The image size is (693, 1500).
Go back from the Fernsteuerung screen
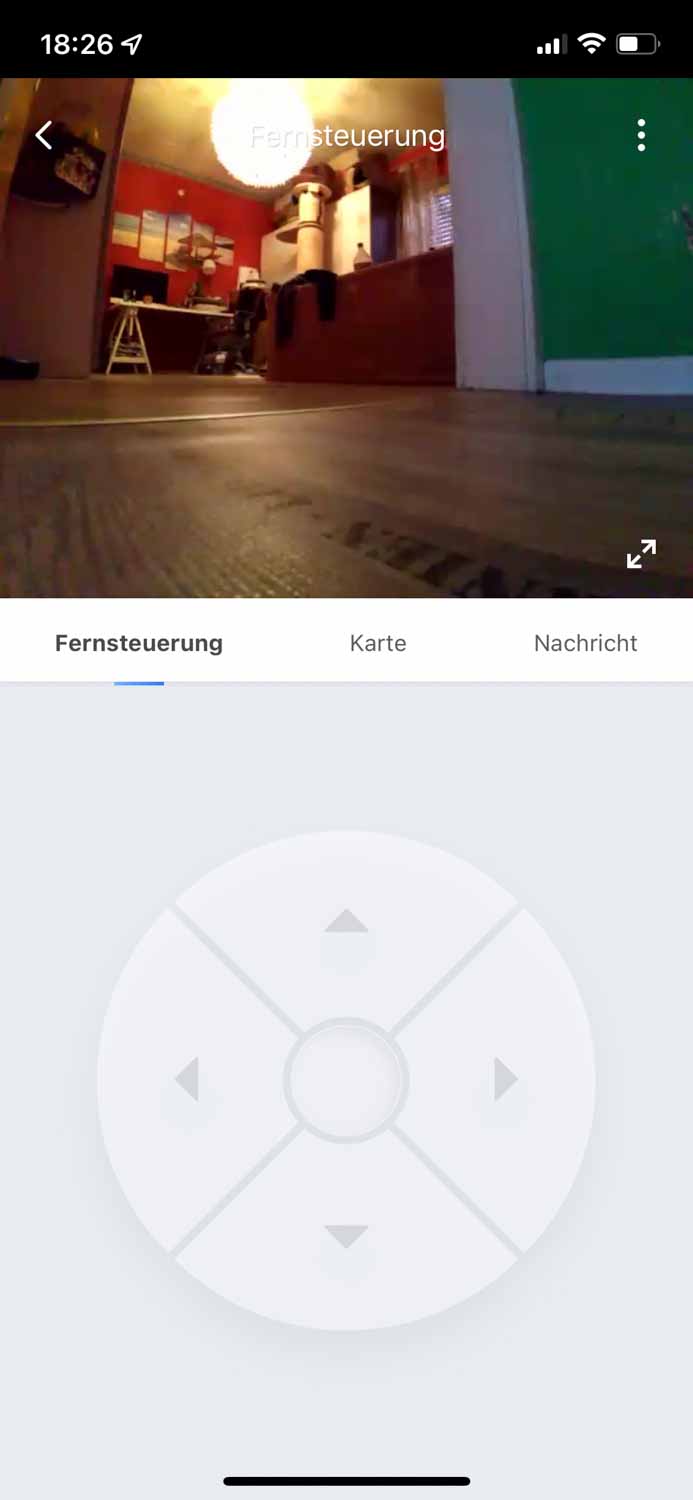coord(44,135)
